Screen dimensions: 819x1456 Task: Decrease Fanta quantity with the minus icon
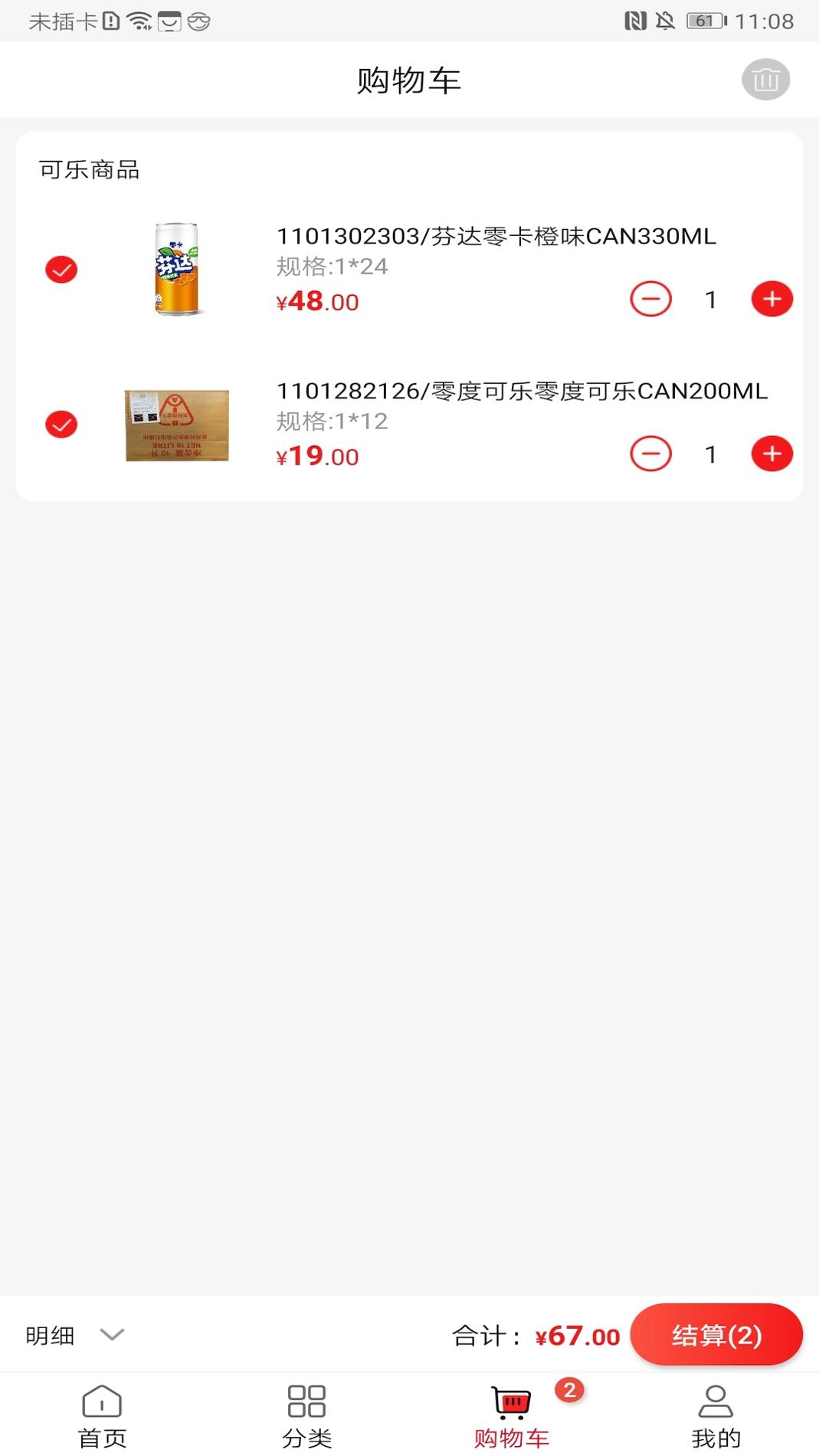click(x=650, y=299)
